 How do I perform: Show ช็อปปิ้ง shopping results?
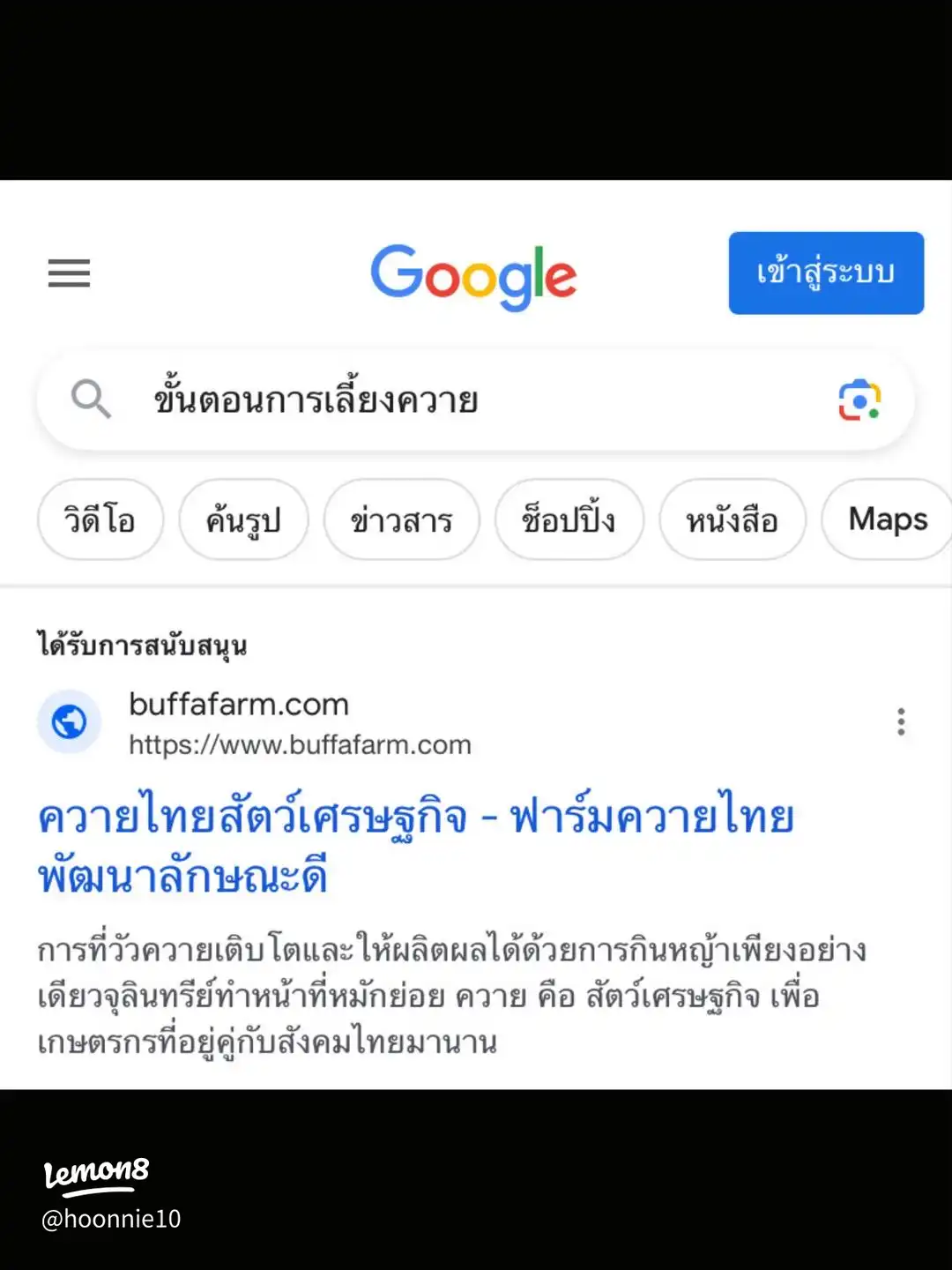click(x=569, y=519)
